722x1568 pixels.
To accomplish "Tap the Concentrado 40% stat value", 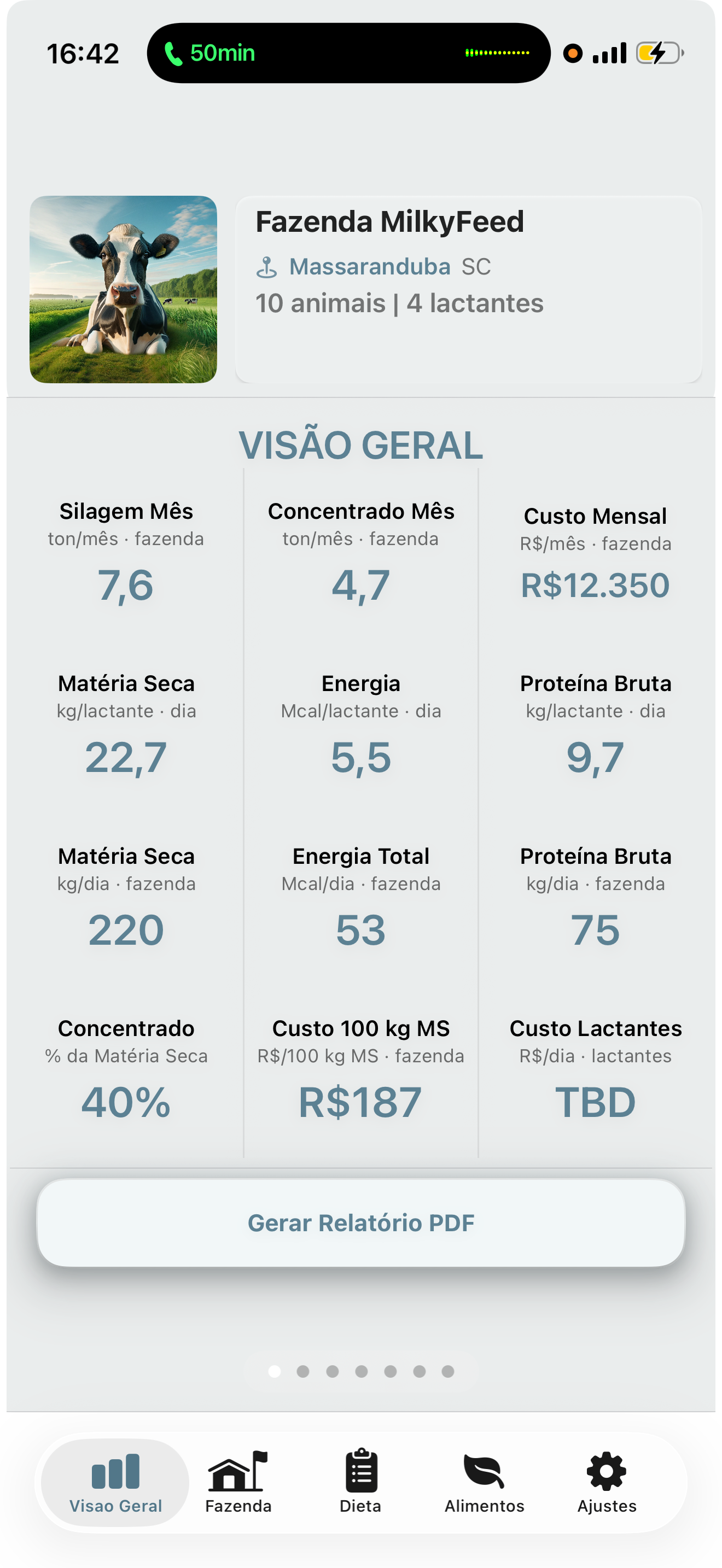I will coord(125,1102).
